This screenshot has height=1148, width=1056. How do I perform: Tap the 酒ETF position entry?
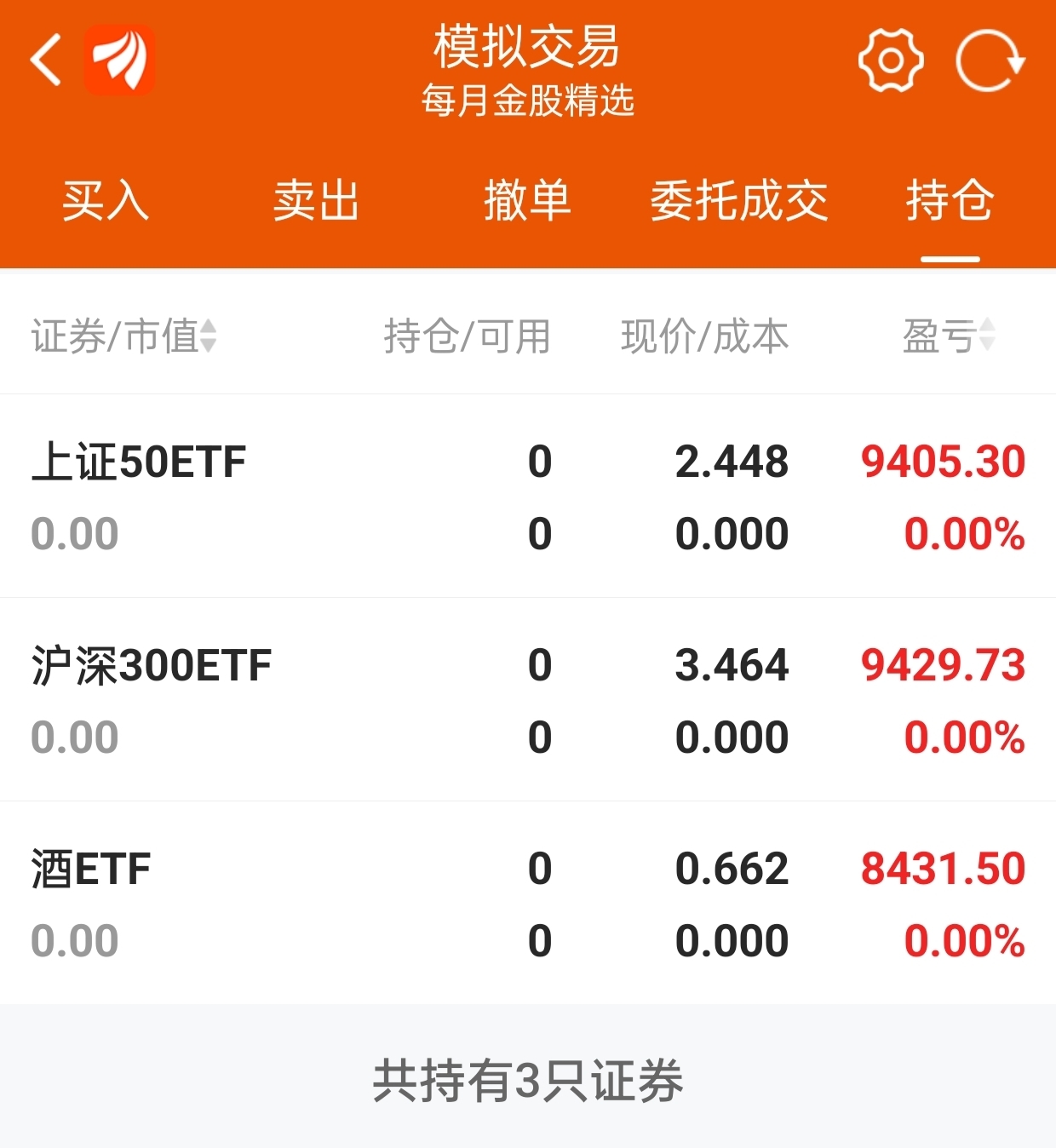click(528, 903)
